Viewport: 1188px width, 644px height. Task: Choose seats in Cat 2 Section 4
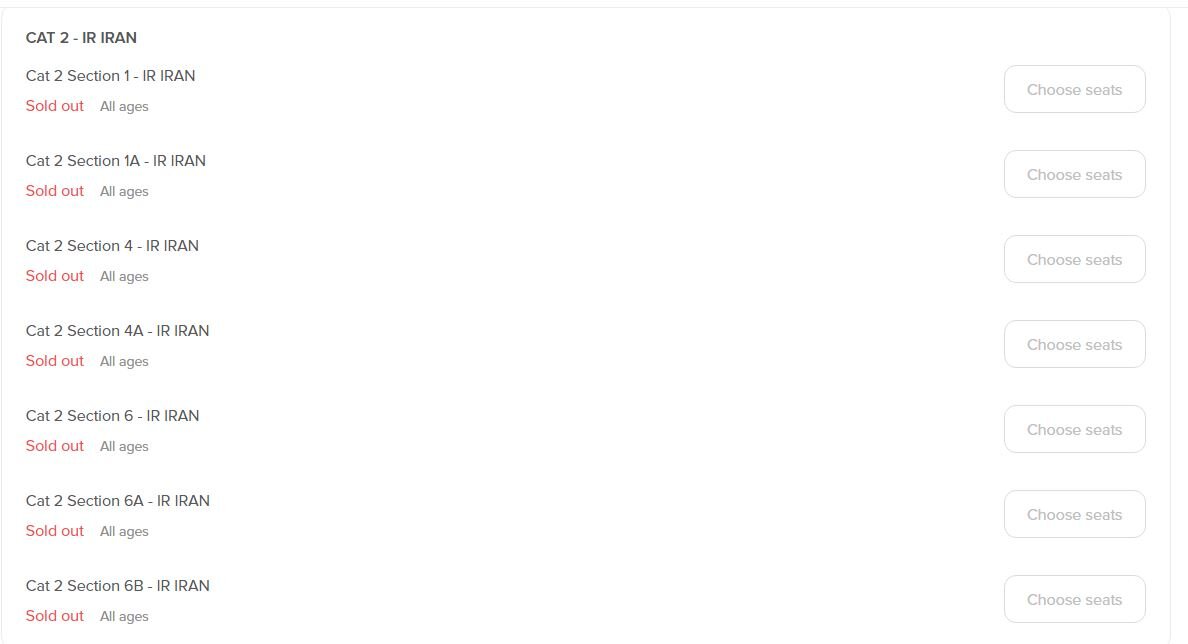(x=1074, y=259)
